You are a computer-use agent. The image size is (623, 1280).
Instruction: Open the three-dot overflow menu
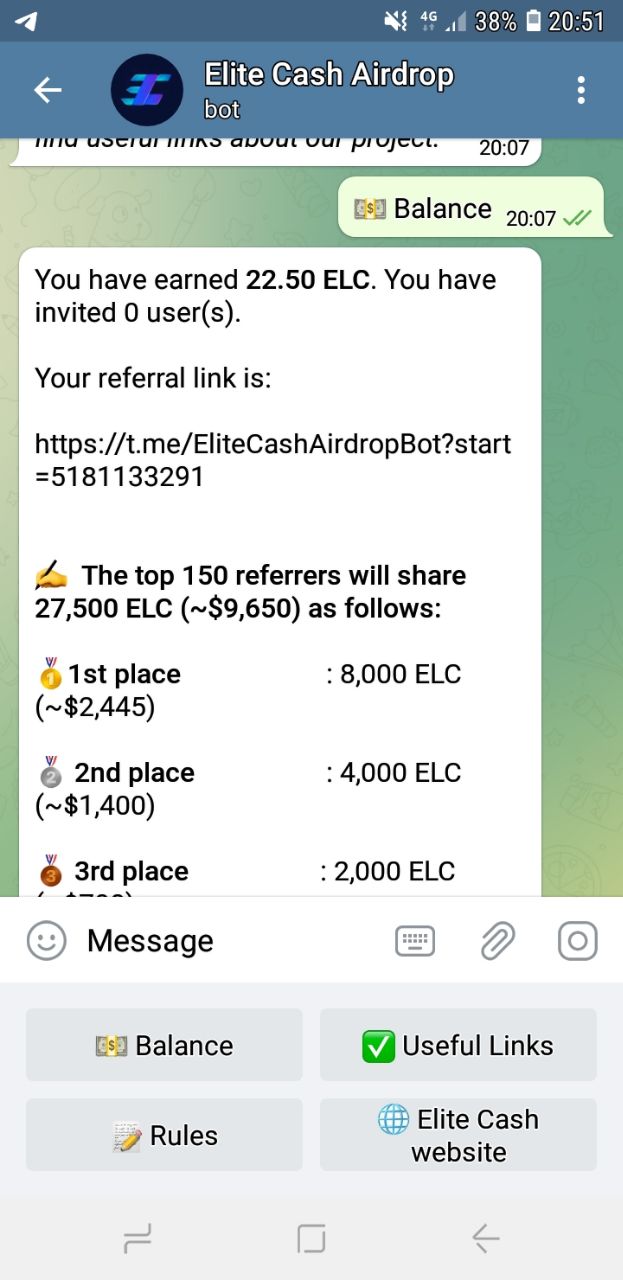pos(580,91)
